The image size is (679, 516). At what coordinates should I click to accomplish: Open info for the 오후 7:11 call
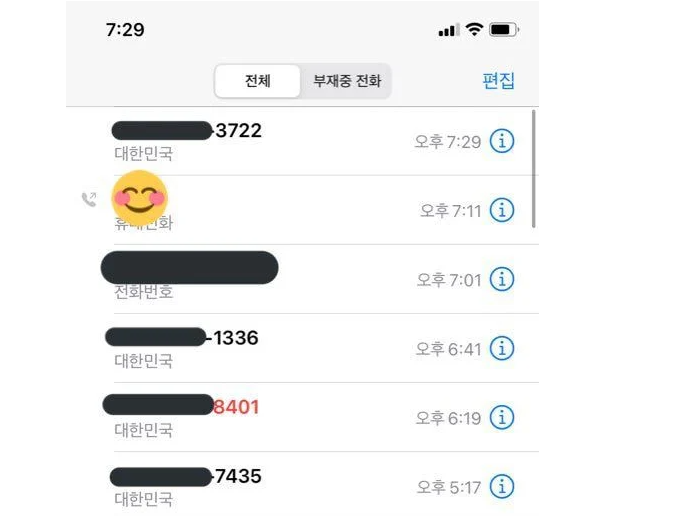[x=502, y=210]
